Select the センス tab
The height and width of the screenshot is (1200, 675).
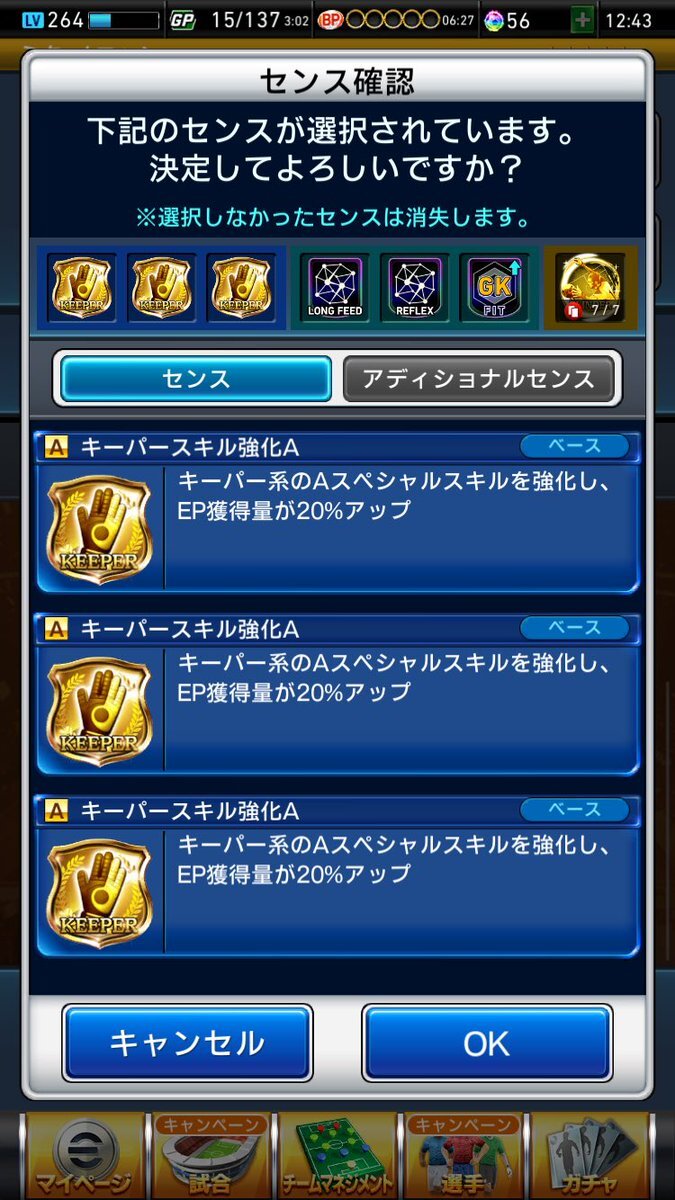[x=196, y=378]
